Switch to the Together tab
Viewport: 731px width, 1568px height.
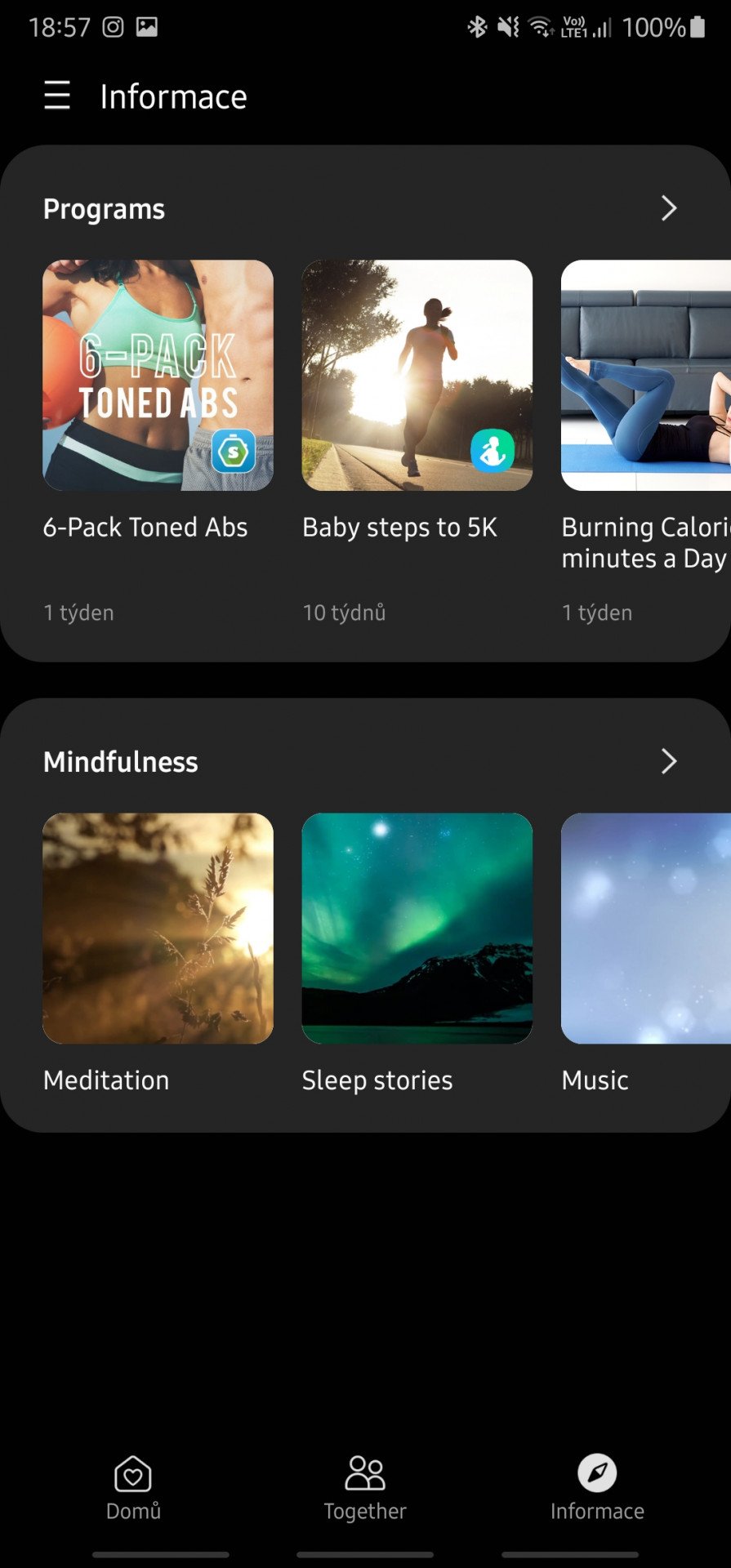click(x=365, y=1488)
